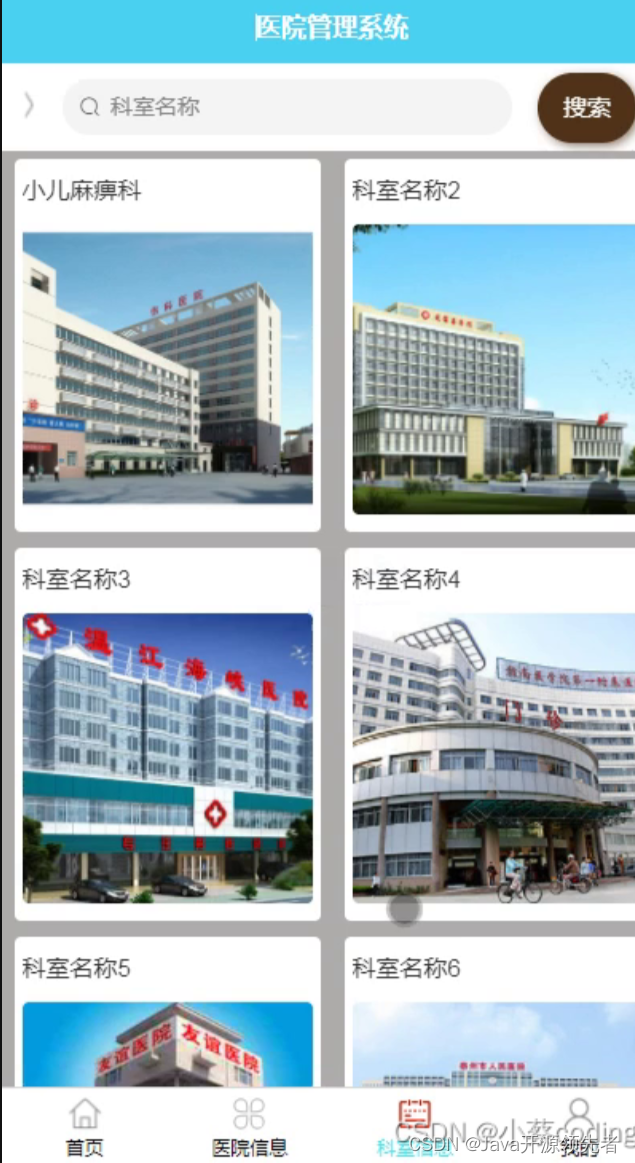Open the 我的 tab
The image size is (635, 1163).
578,1126
